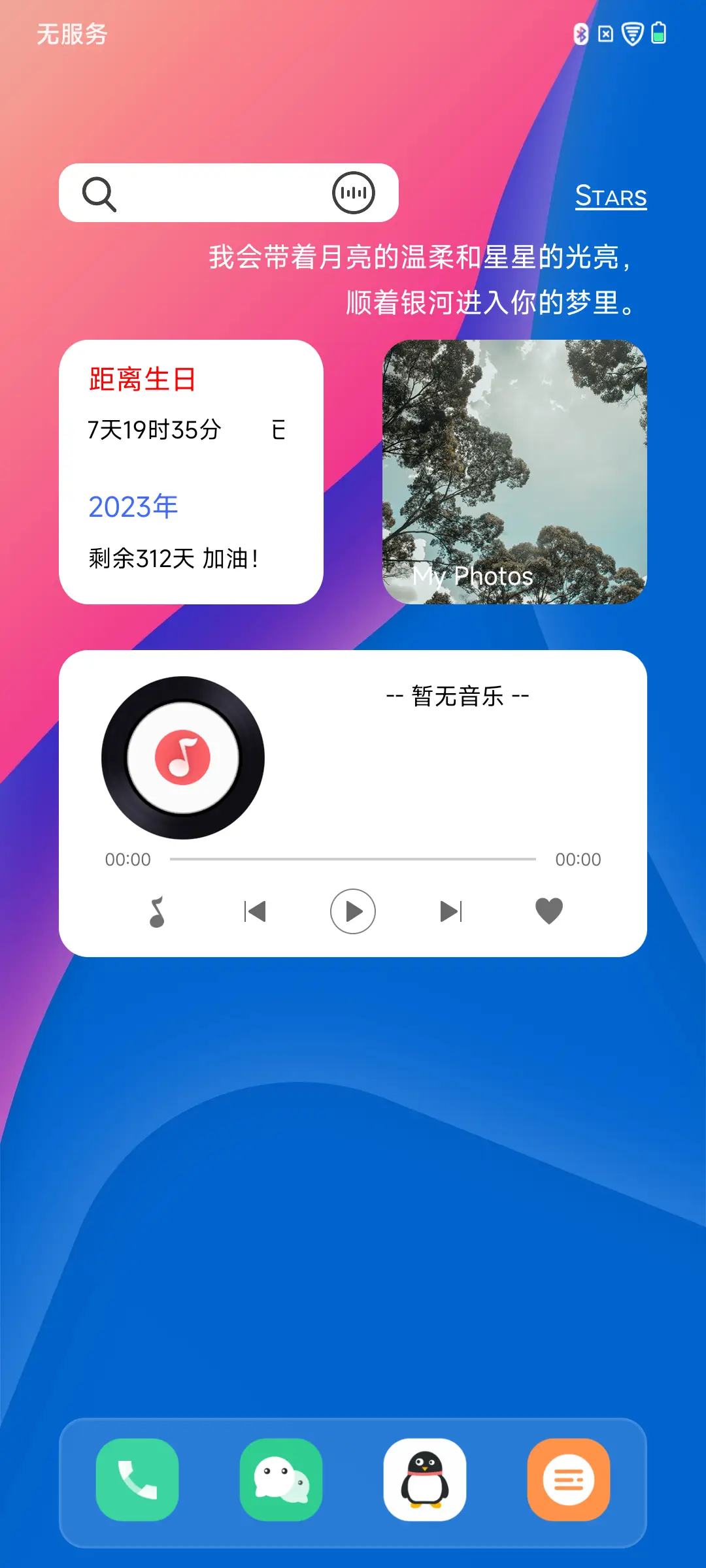The height and width of the screenshot is (1568, 706).
Task: Select the magnifier icon to search
Action: pyautogui.click(x=99, y=193)
